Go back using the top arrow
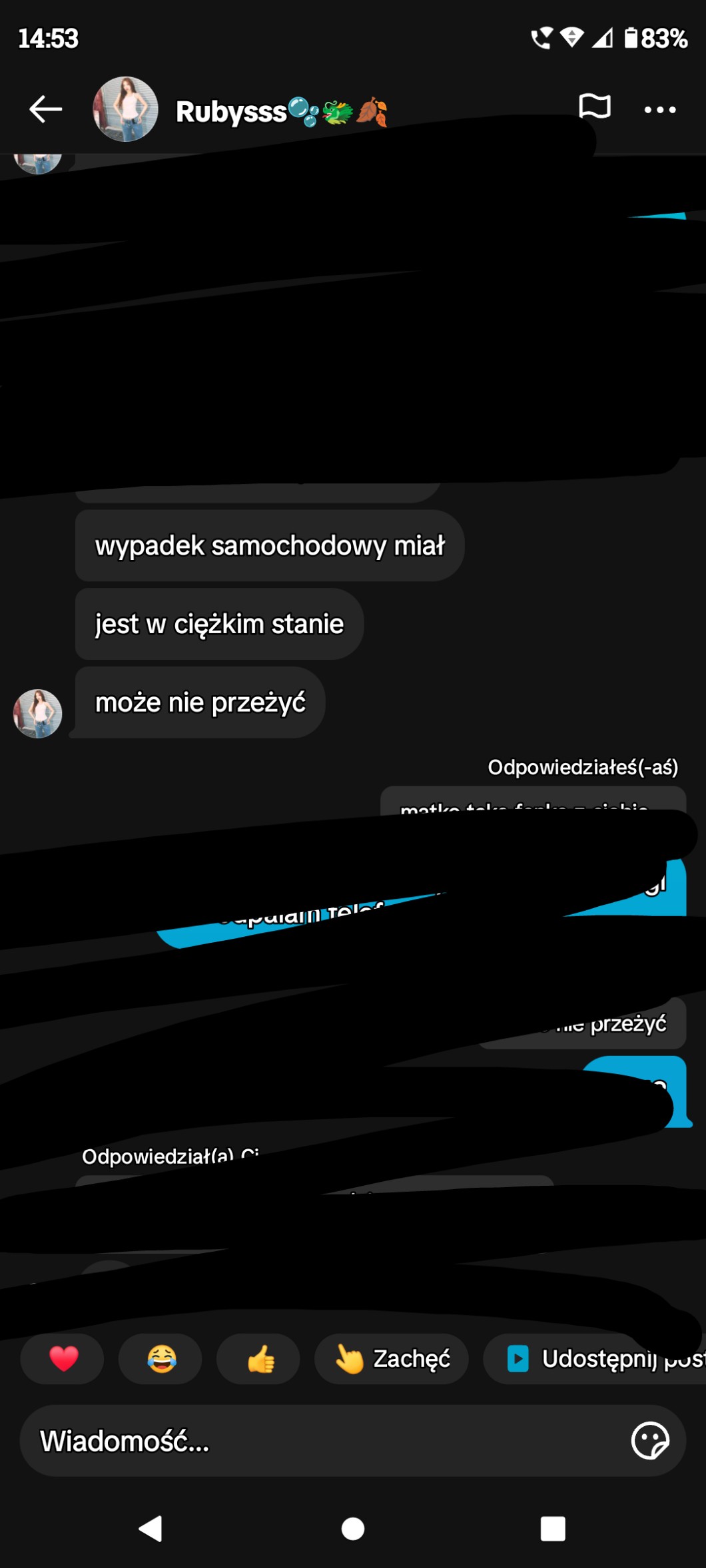Screen dimensions: 706x1568 click(45, 109)
